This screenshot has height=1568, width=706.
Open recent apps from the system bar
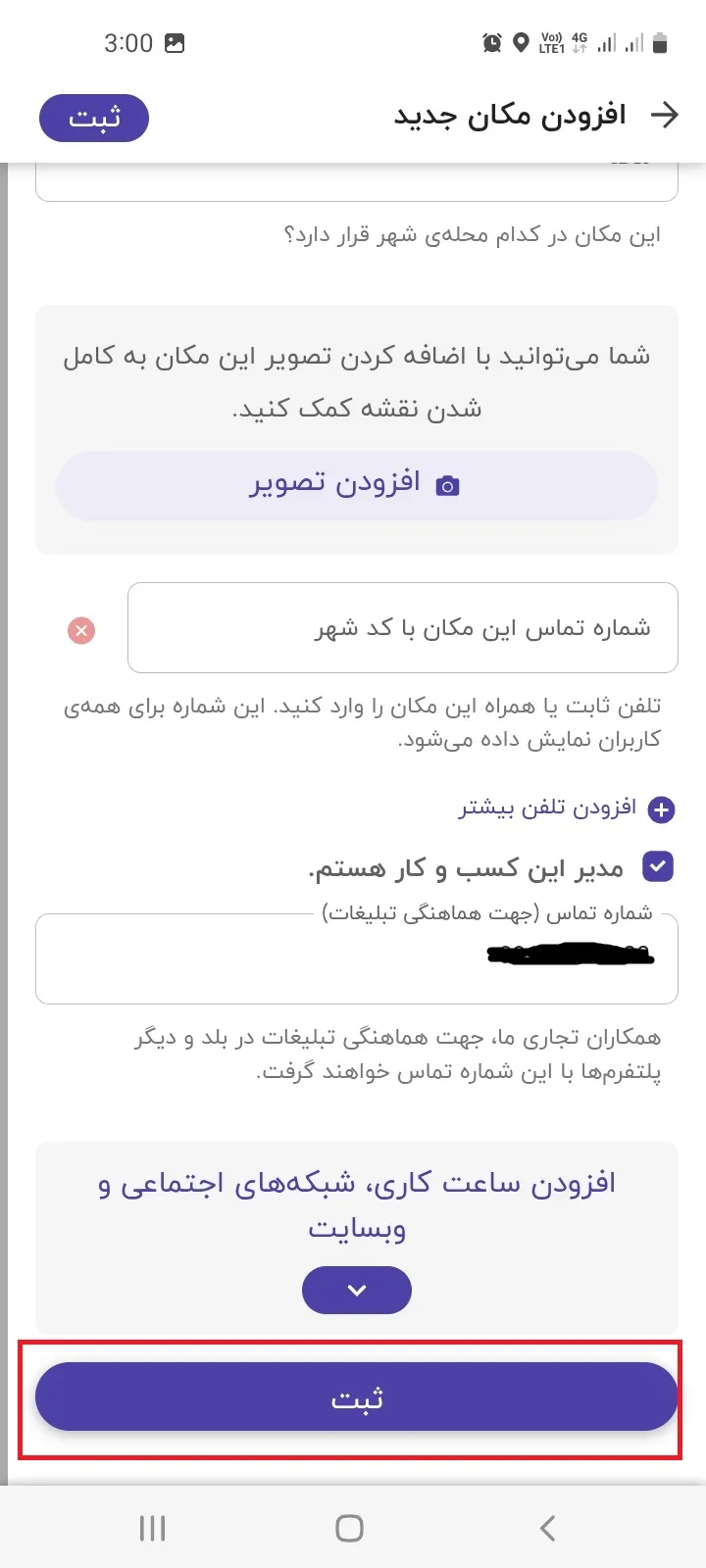point(152,1527)
